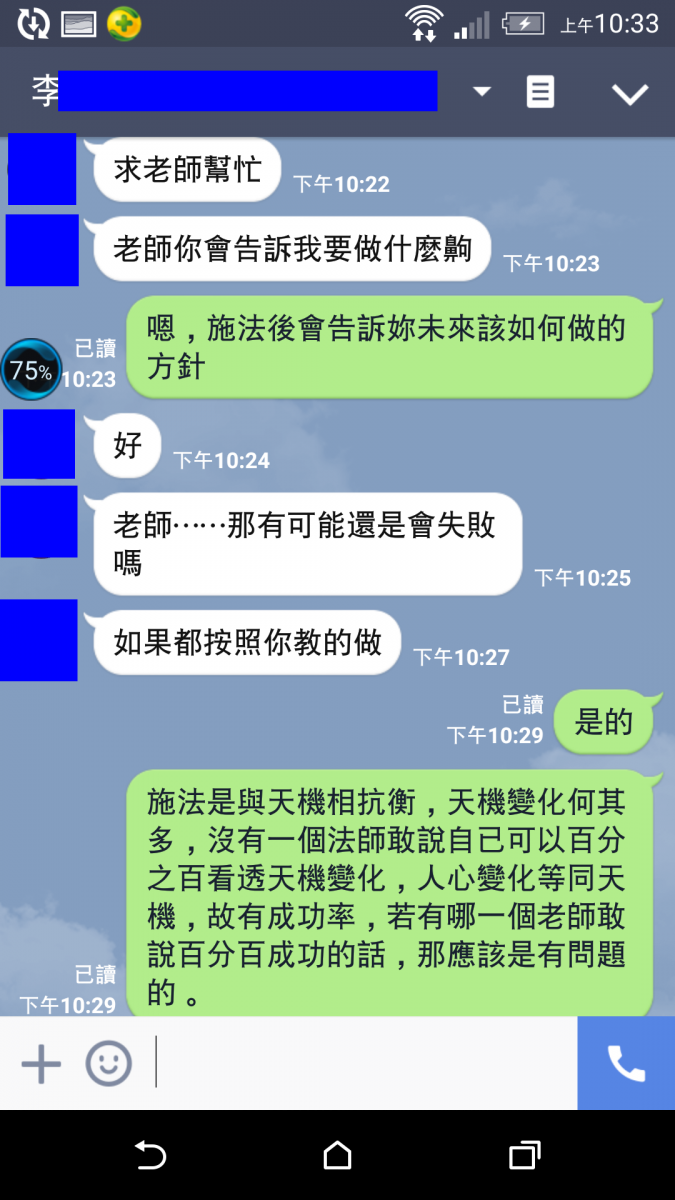675x1200 pixels.
Task: Go back with system back button
Action: click(150, 1156)
